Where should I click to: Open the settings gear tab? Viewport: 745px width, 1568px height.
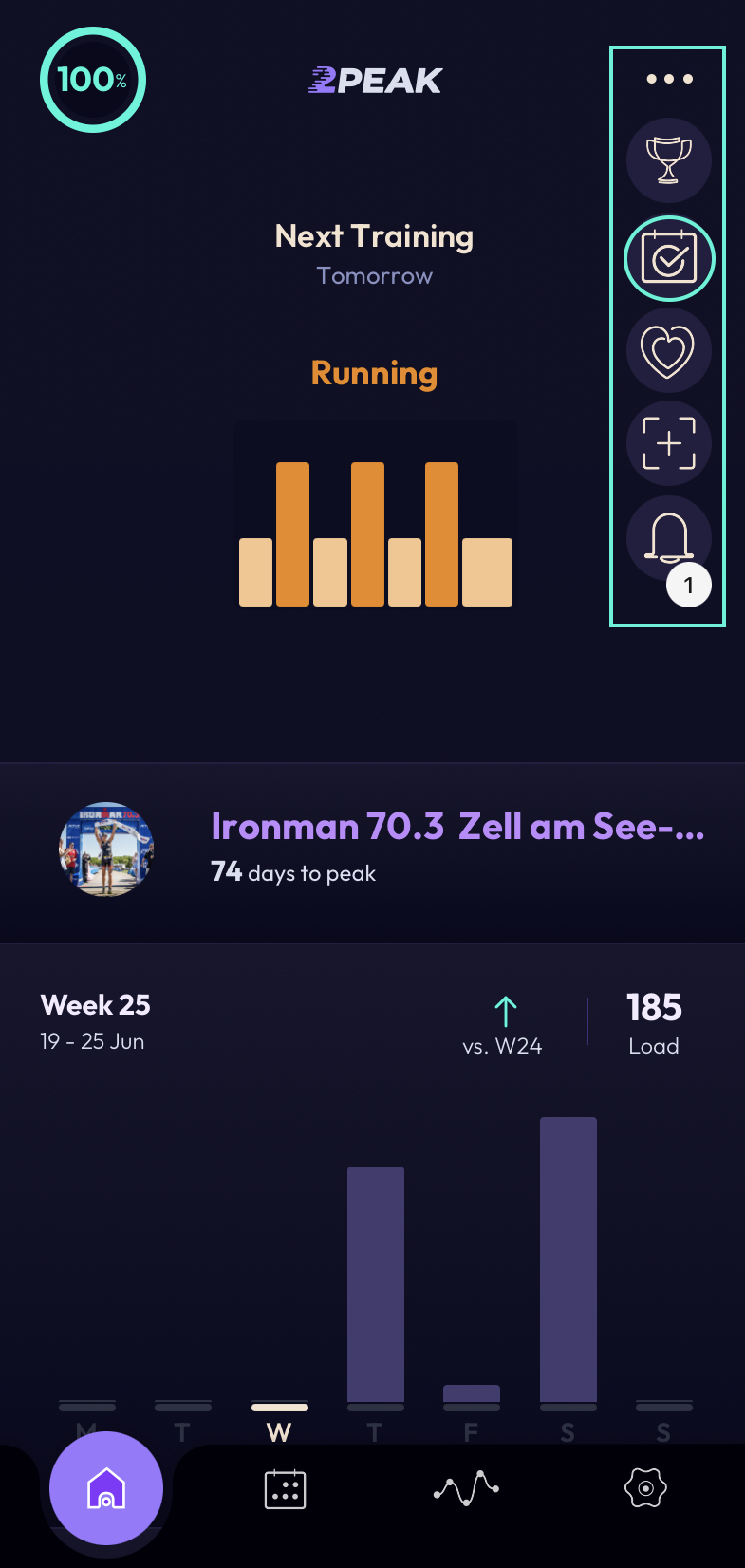pos(645,1488)
